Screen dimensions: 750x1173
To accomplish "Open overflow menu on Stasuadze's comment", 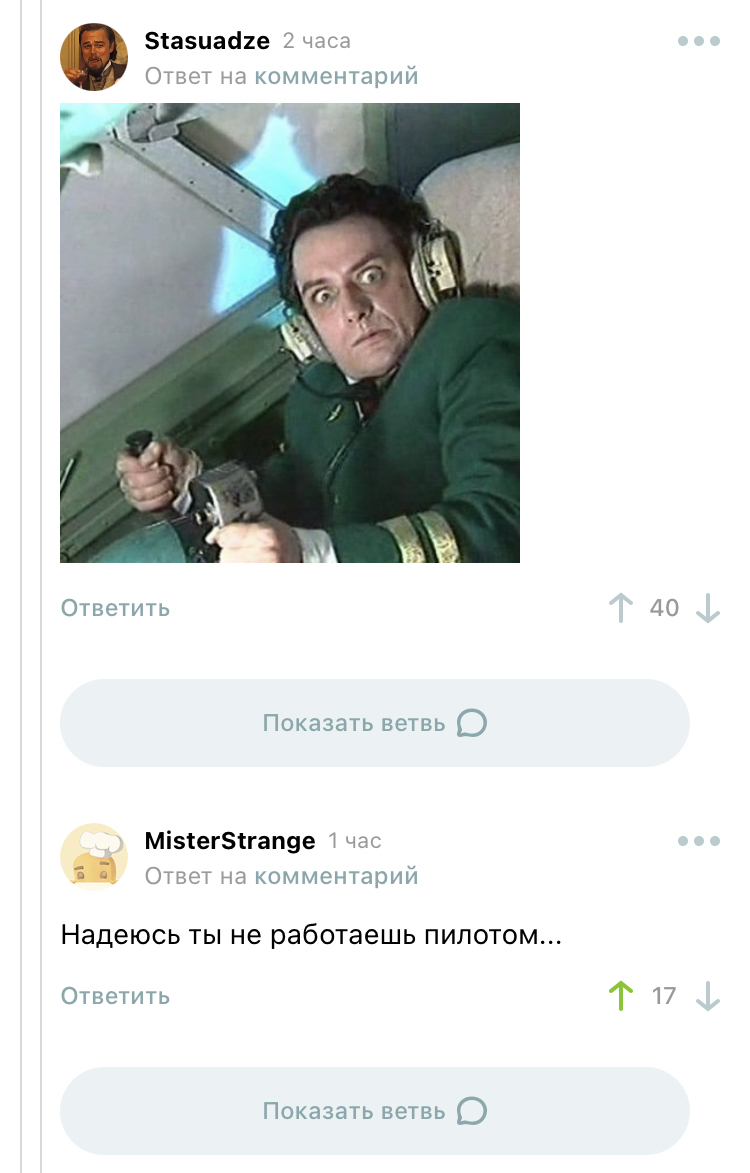I will click(698, 42).
